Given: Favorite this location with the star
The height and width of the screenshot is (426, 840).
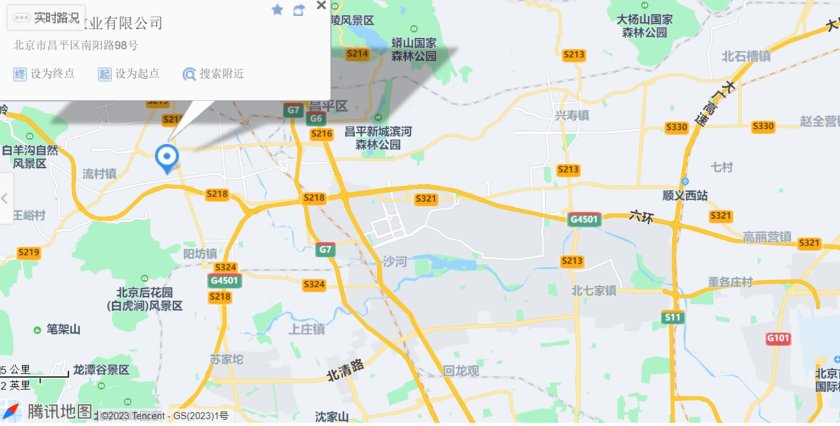Looking at the screenshot, I should pyautogui.click(x=277, y=10).
